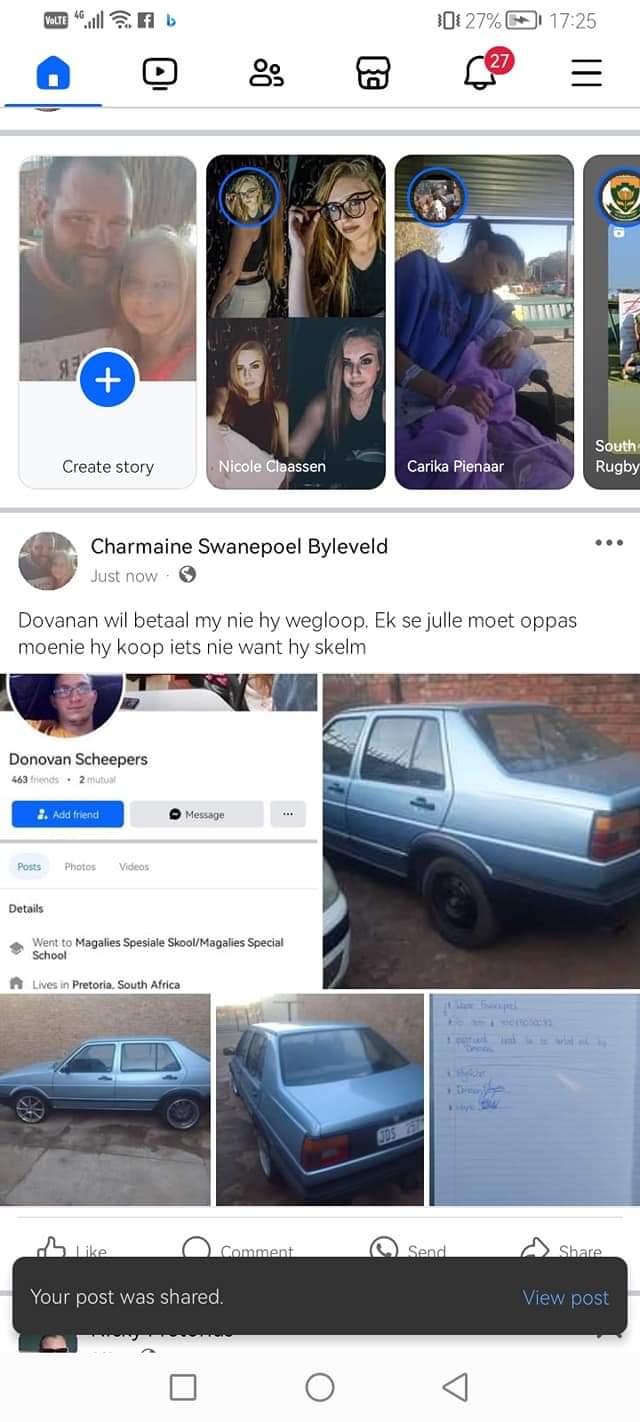Open the handwritten note photo
Screen dimensions: 640x1422
click(x=534, y=1099)
